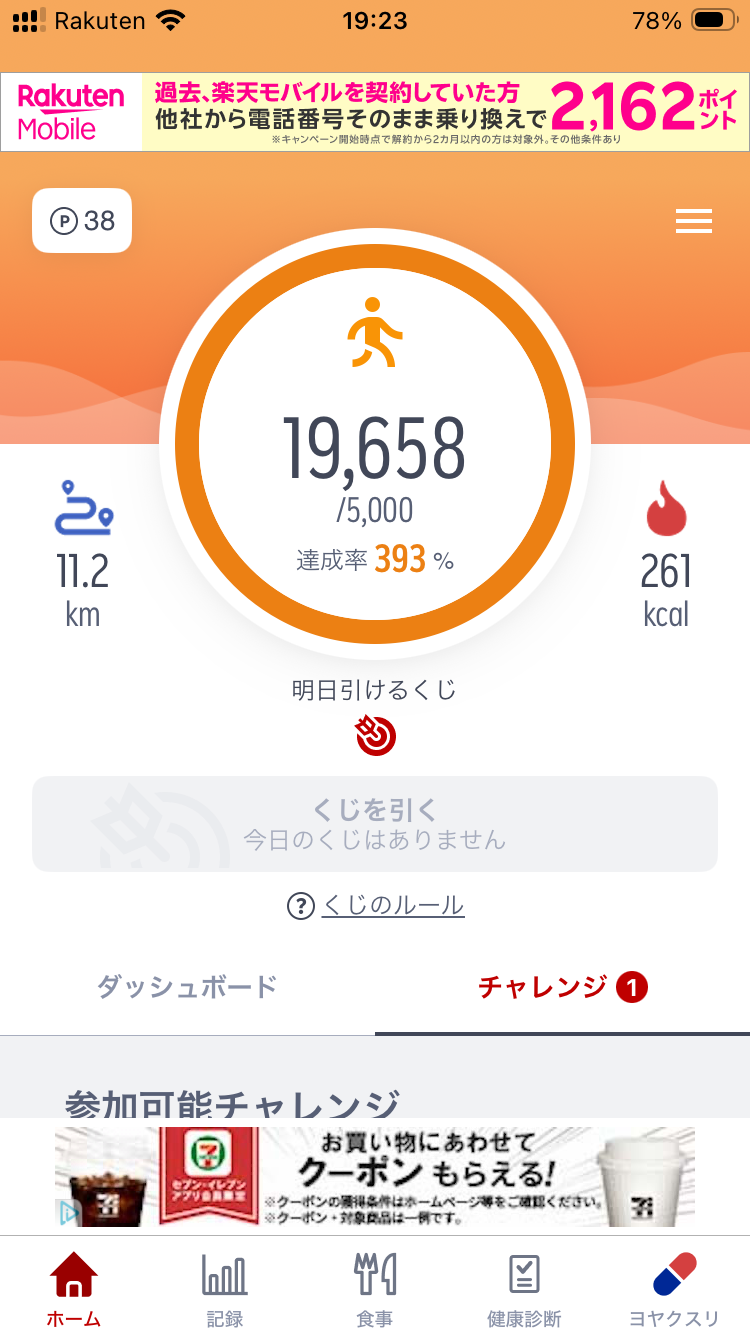750x1334 pixels.
Task: Select the チャレンジ tab
Action: 562,987
